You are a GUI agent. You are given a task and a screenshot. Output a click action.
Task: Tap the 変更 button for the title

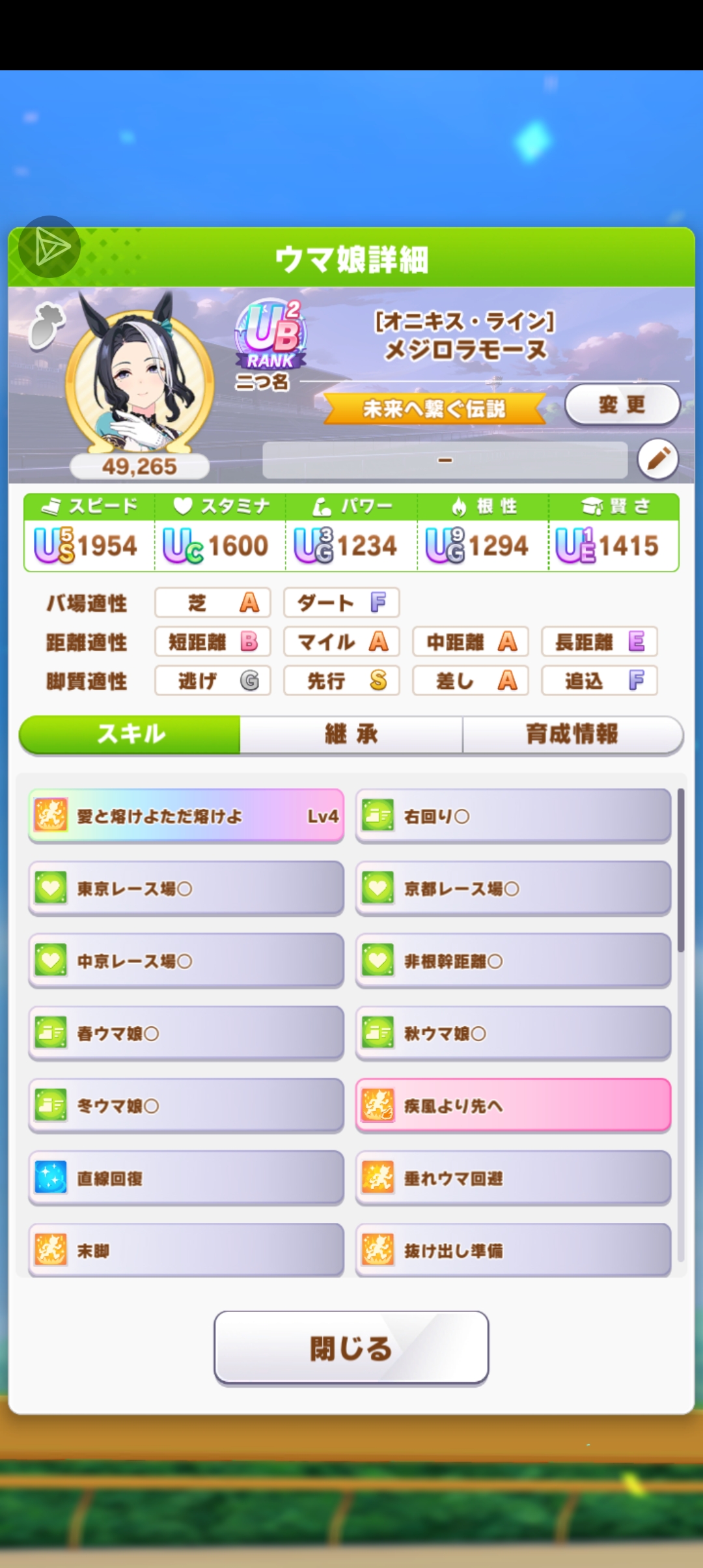[x=622, y=405]
